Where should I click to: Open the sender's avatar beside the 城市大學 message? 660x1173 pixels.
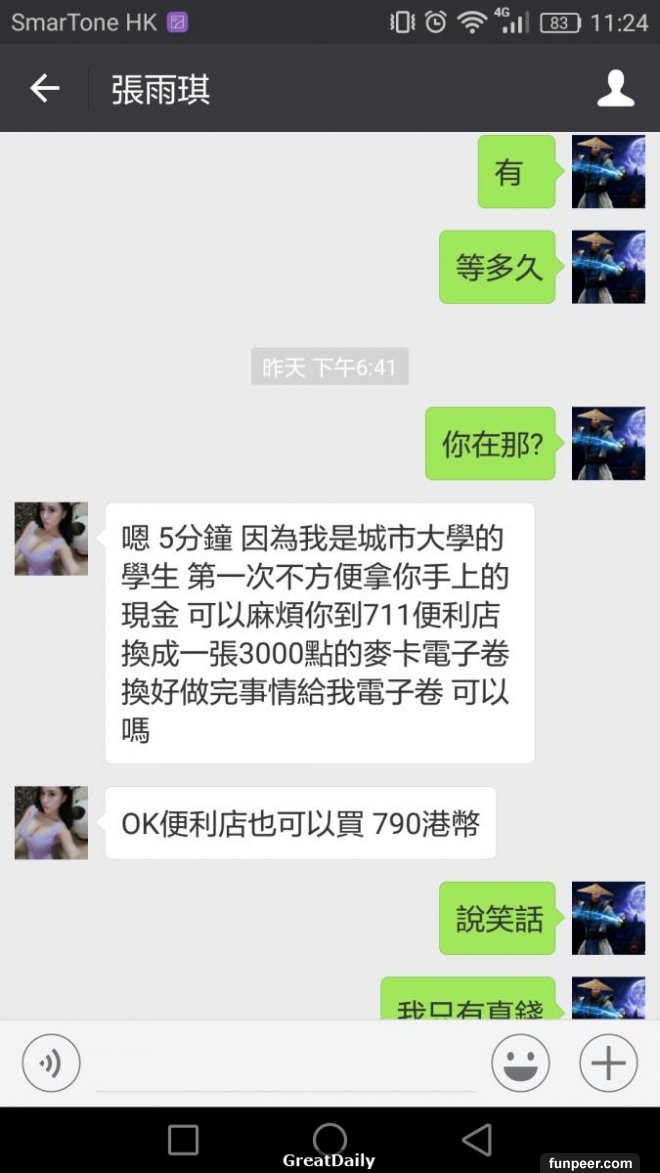(x=51, y=538)
